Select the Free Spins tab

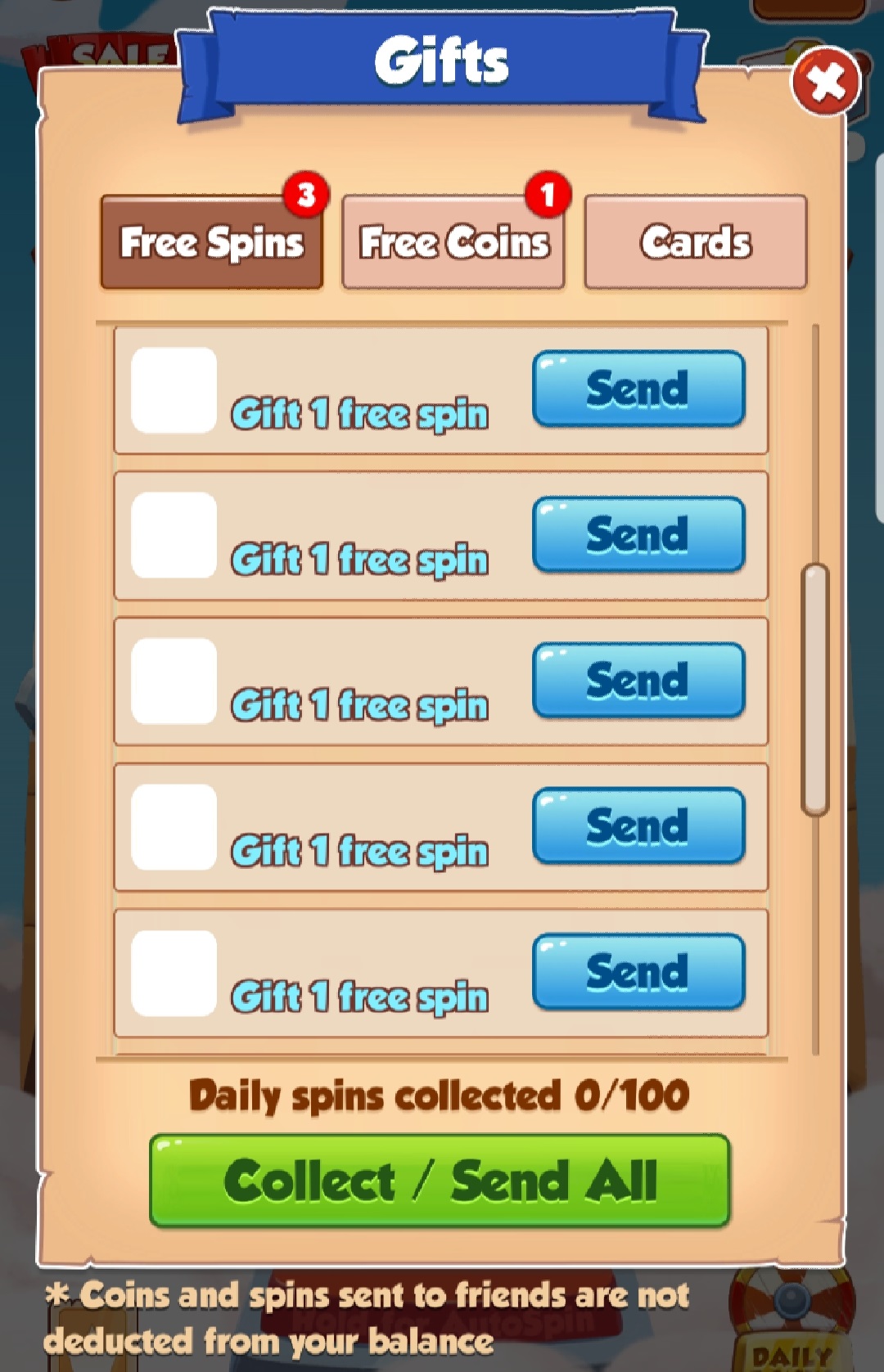[211, 241]
